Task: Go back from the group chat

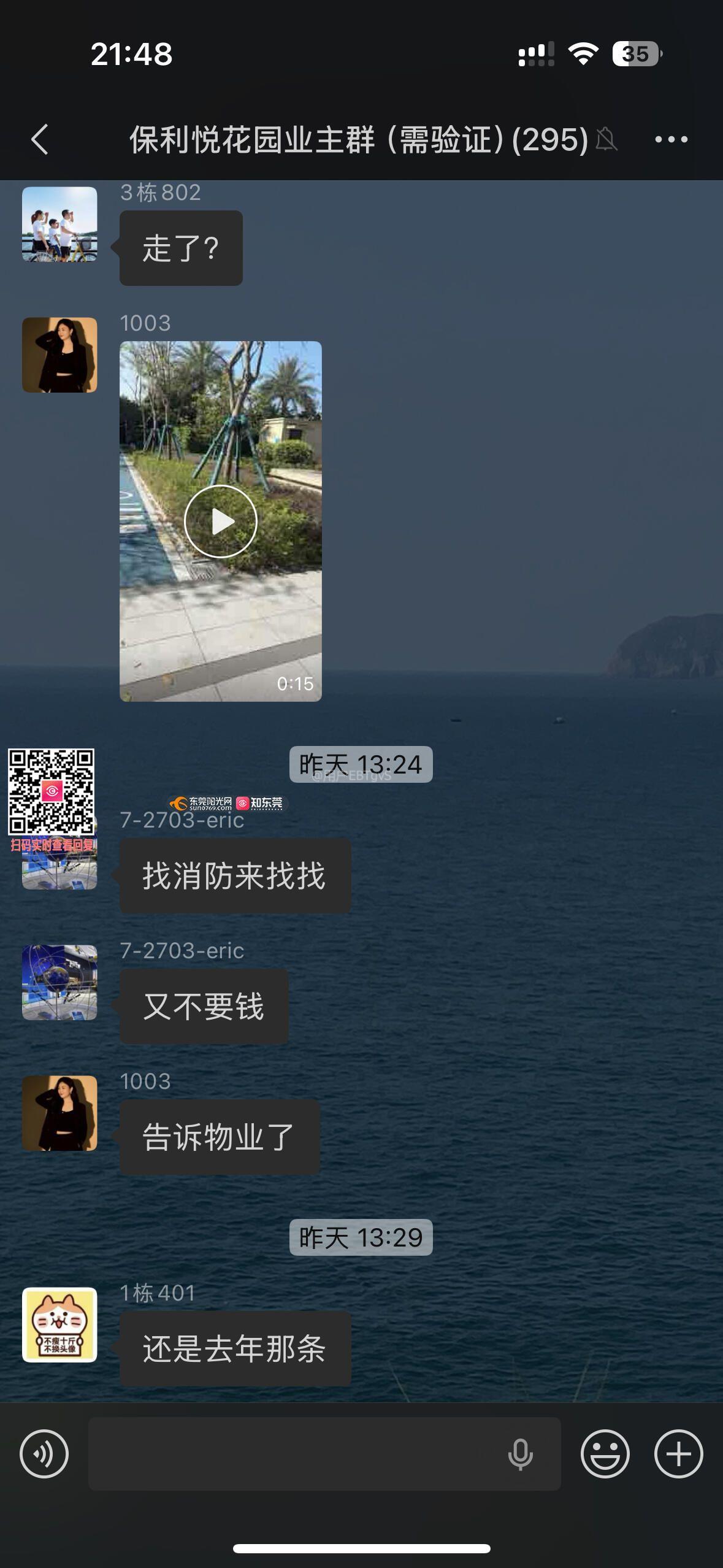Action: pos(40,139)
